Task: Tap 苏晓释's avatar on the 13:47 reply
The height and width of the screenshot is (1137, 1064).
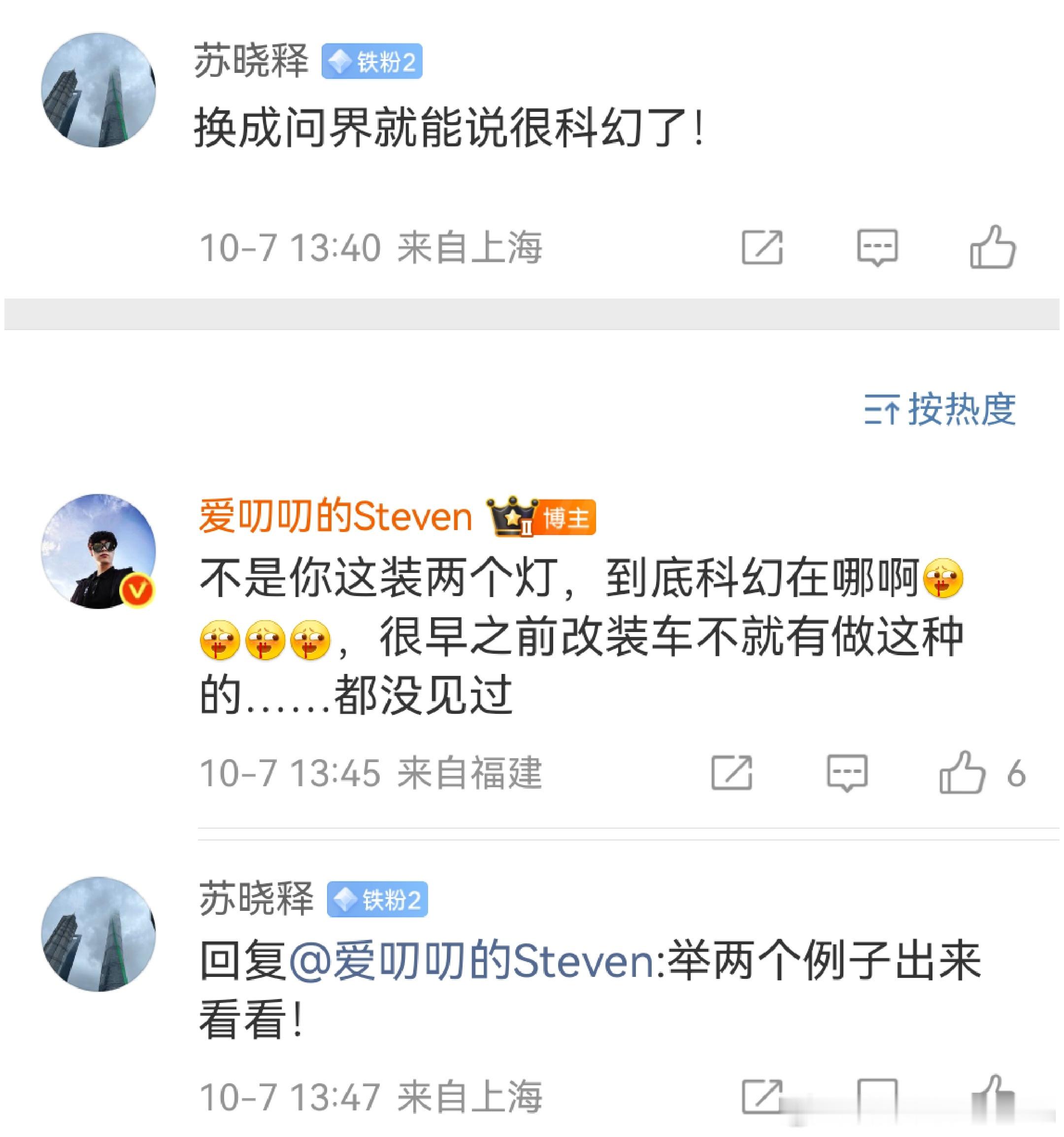Action: 99,934
